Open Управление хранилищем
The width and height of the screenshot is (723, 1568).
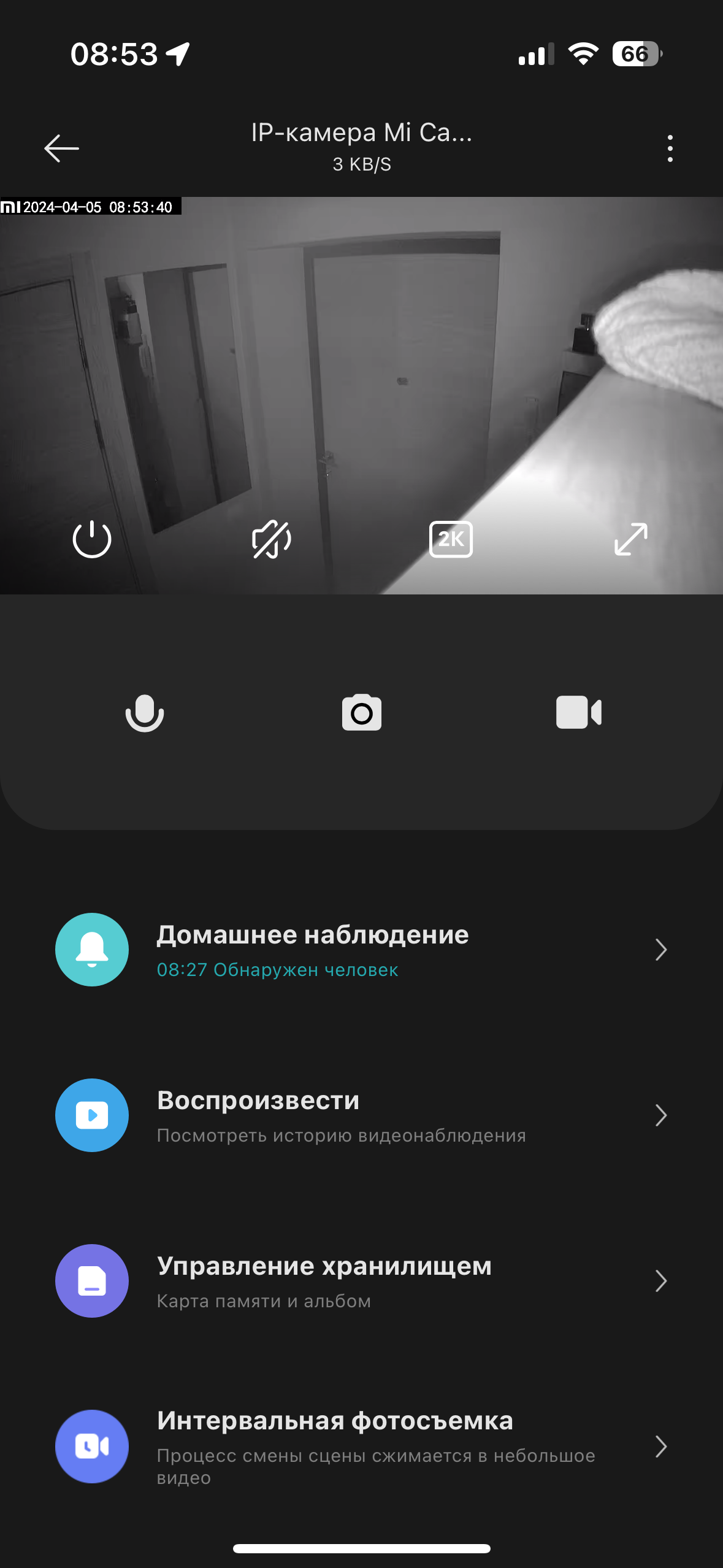[361, 1281]
